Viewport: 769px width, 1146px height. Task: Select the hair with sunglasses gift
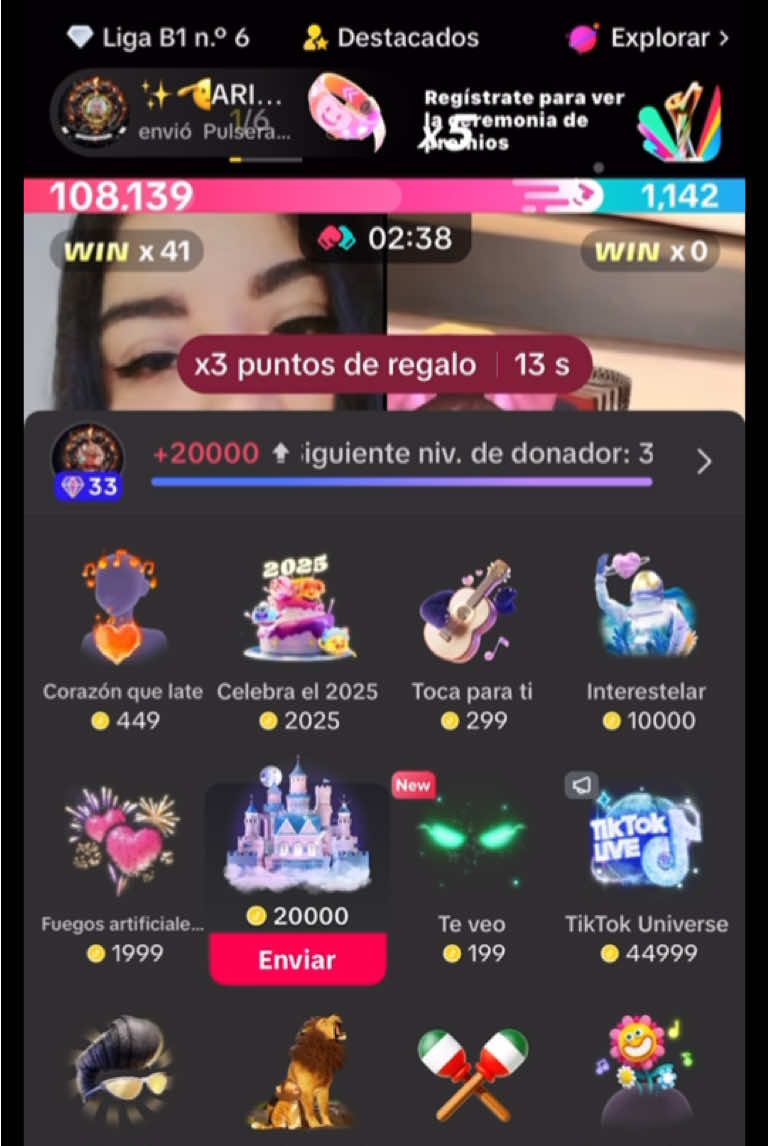pyautogui.click(x=122, y=1075)
